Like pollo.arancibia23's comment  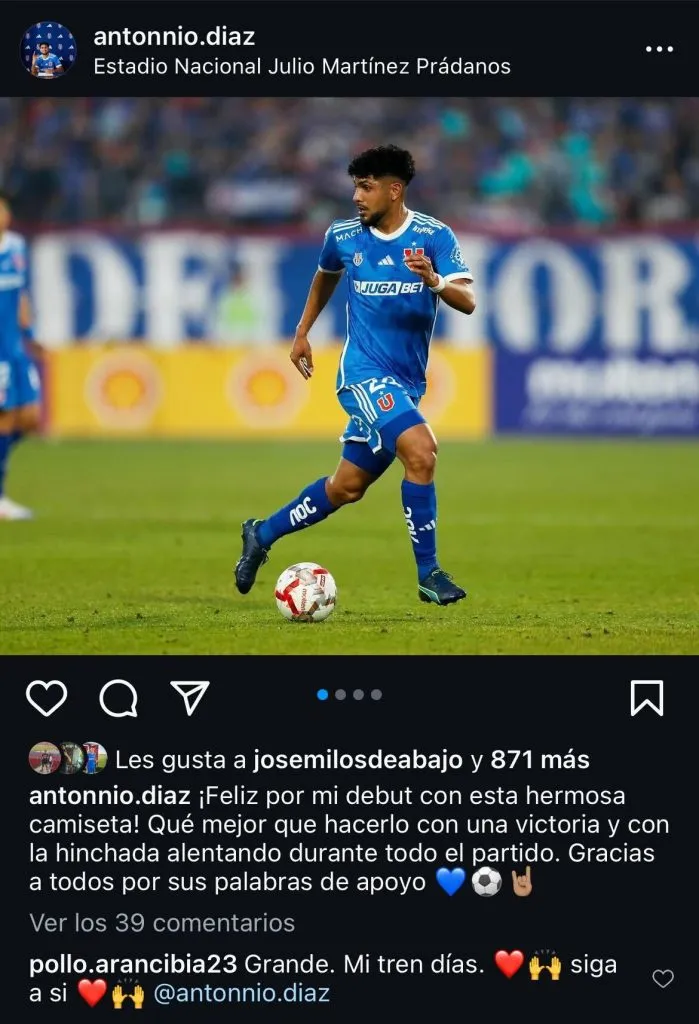coord(663,978)
